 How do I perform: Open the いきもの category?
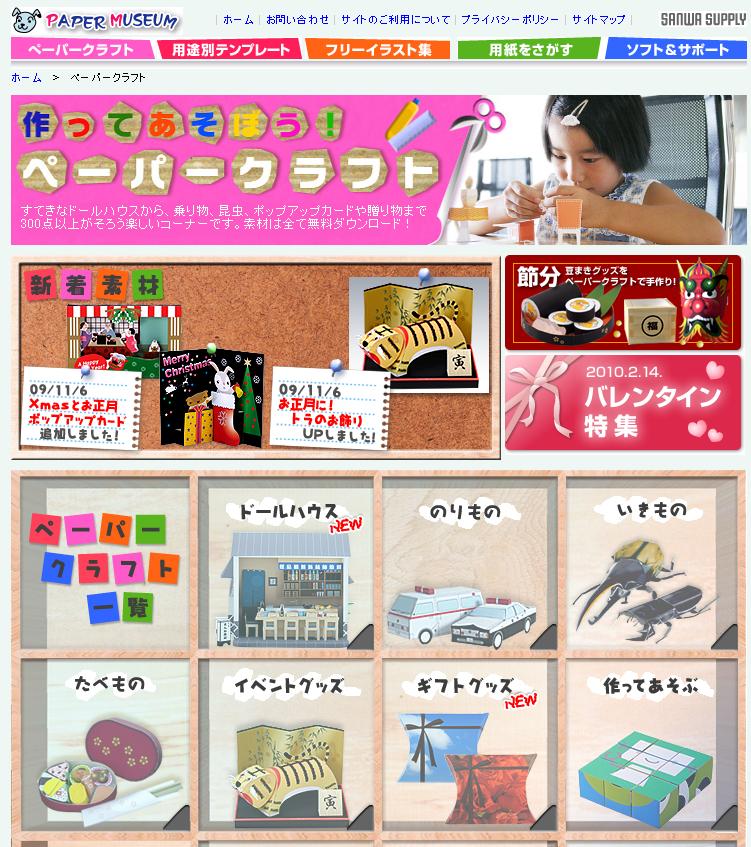[651, 568]
